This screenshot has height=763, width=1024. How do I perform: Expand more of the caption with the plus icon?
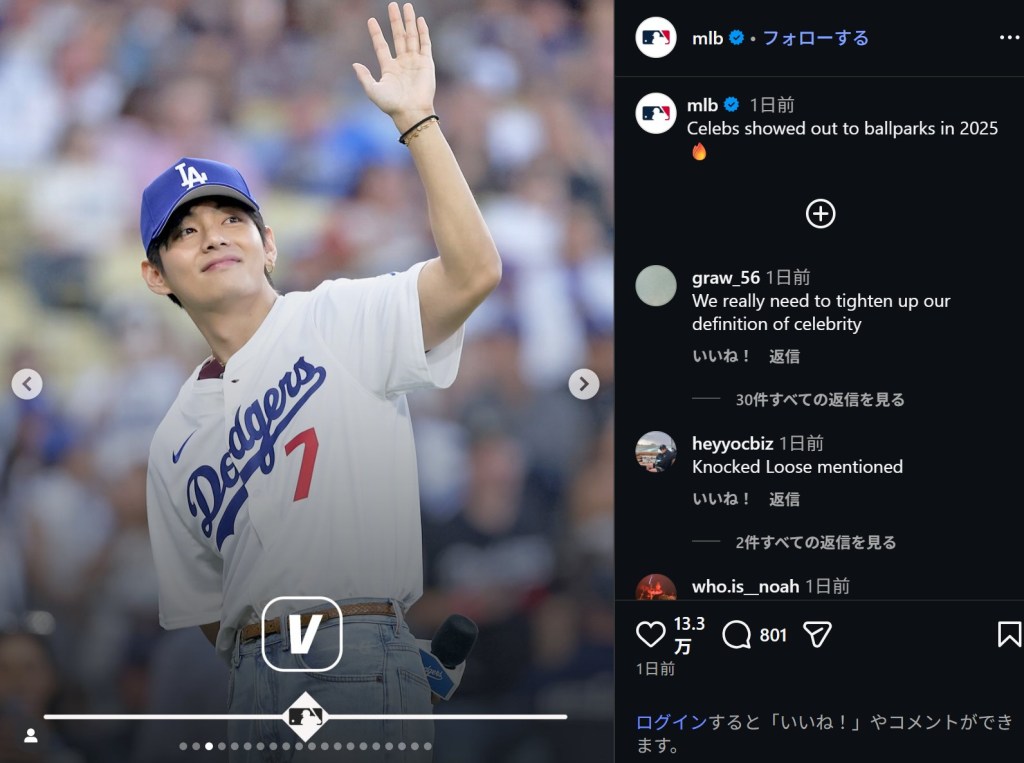pyautogui.click(x=820, y=214)
